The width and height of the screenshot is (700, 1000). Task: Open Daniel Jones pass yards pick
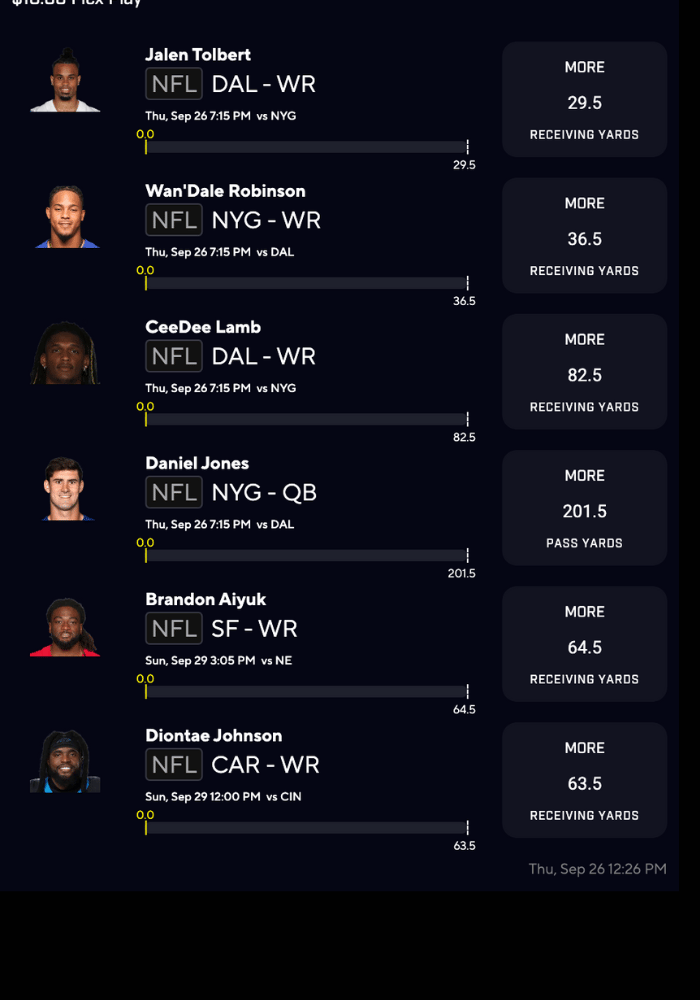coord(584,508)
